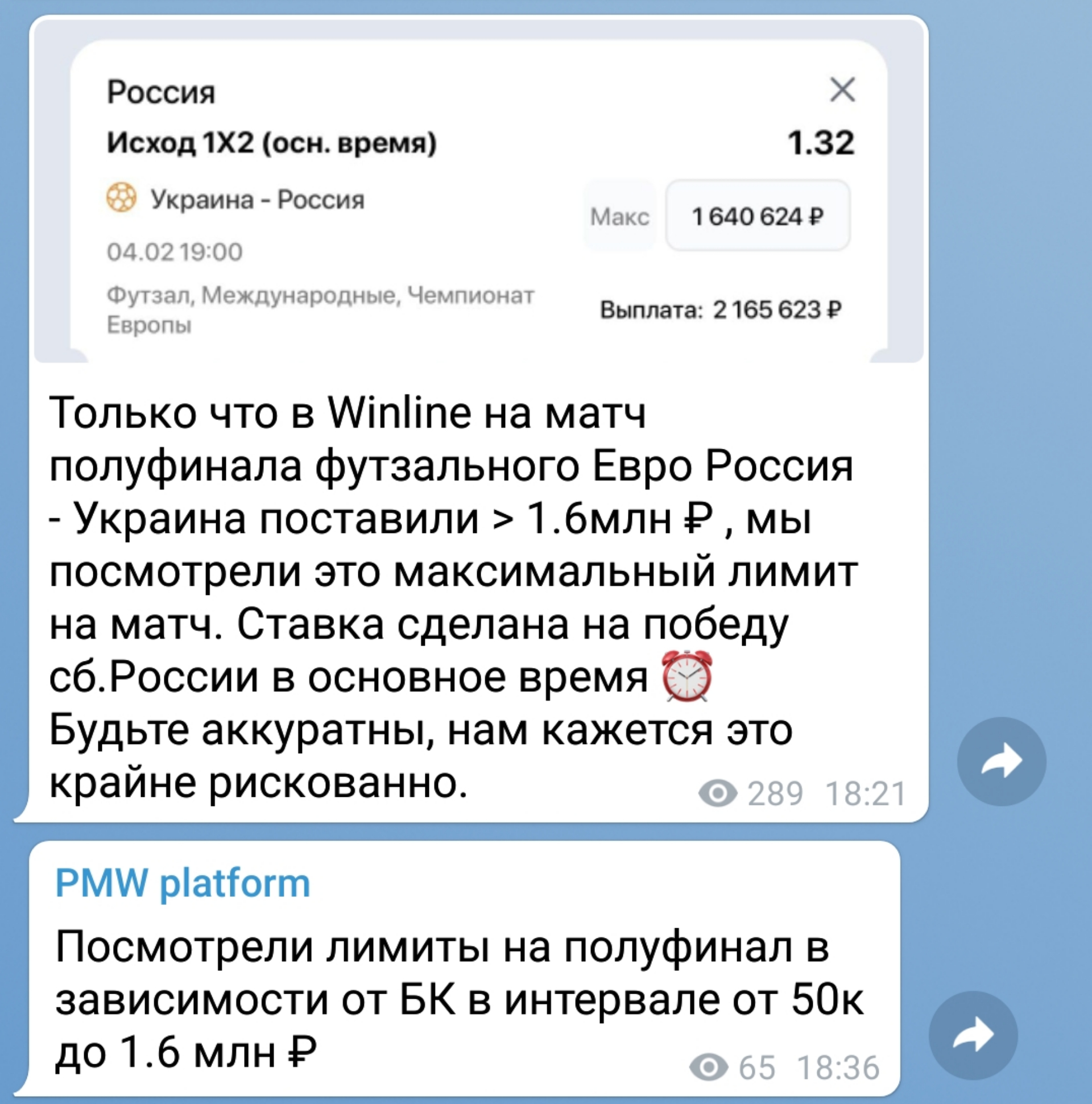Forward the Winline bet message

(1001, 762)
